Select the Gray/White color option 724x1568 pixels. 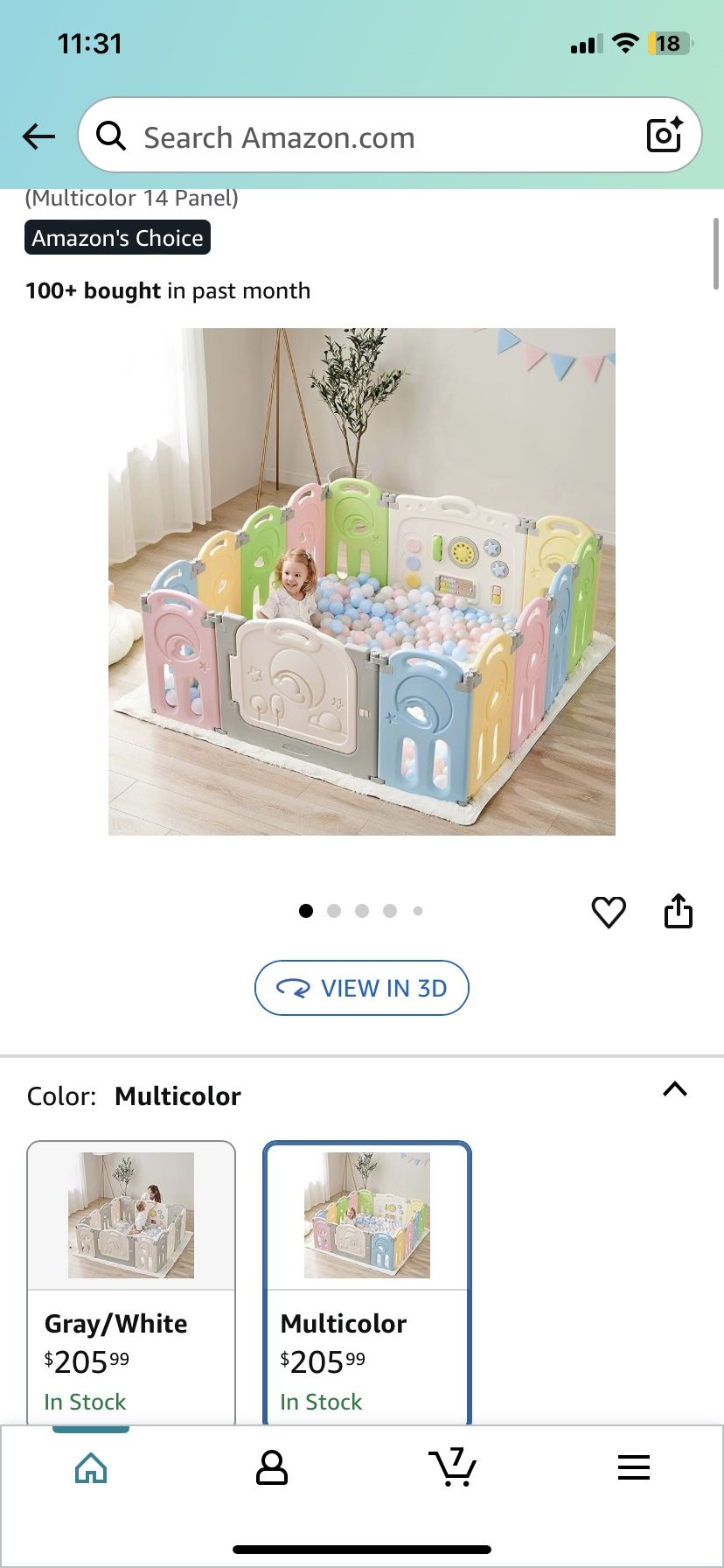point(131,1277)
